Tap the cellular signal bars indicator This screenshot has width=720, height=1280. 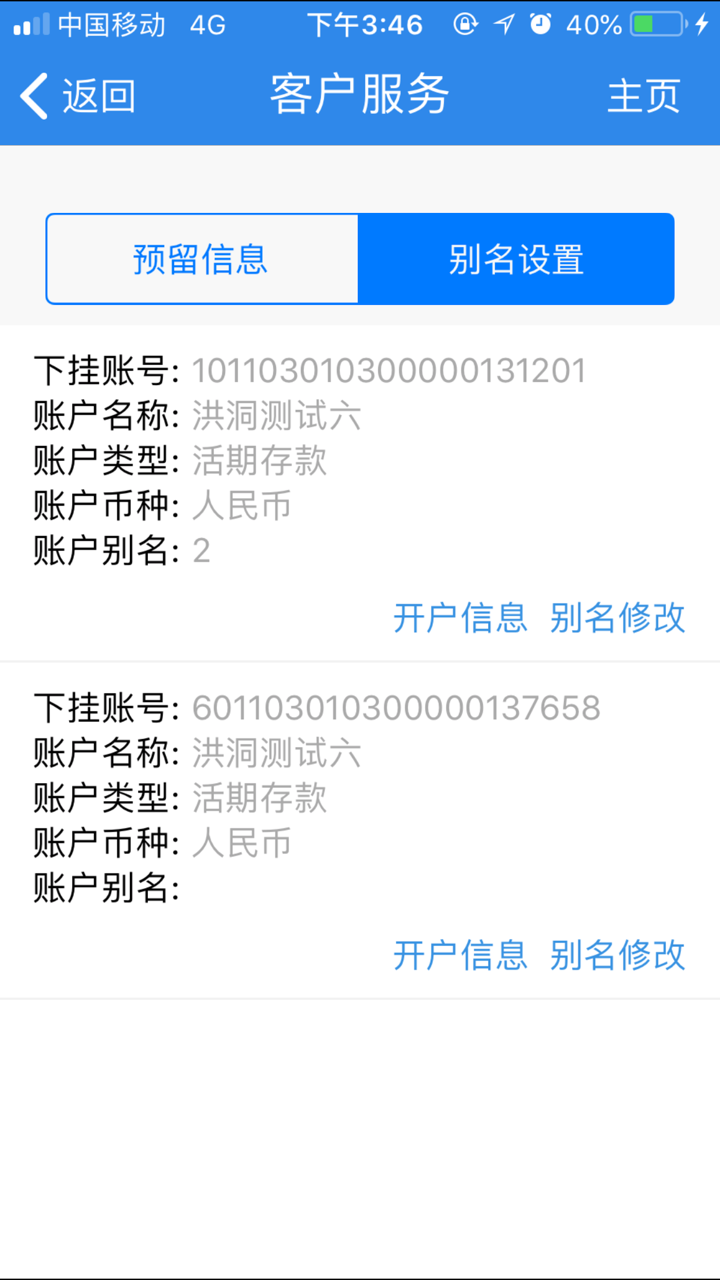pyautogui.click(x=30, y=24)
